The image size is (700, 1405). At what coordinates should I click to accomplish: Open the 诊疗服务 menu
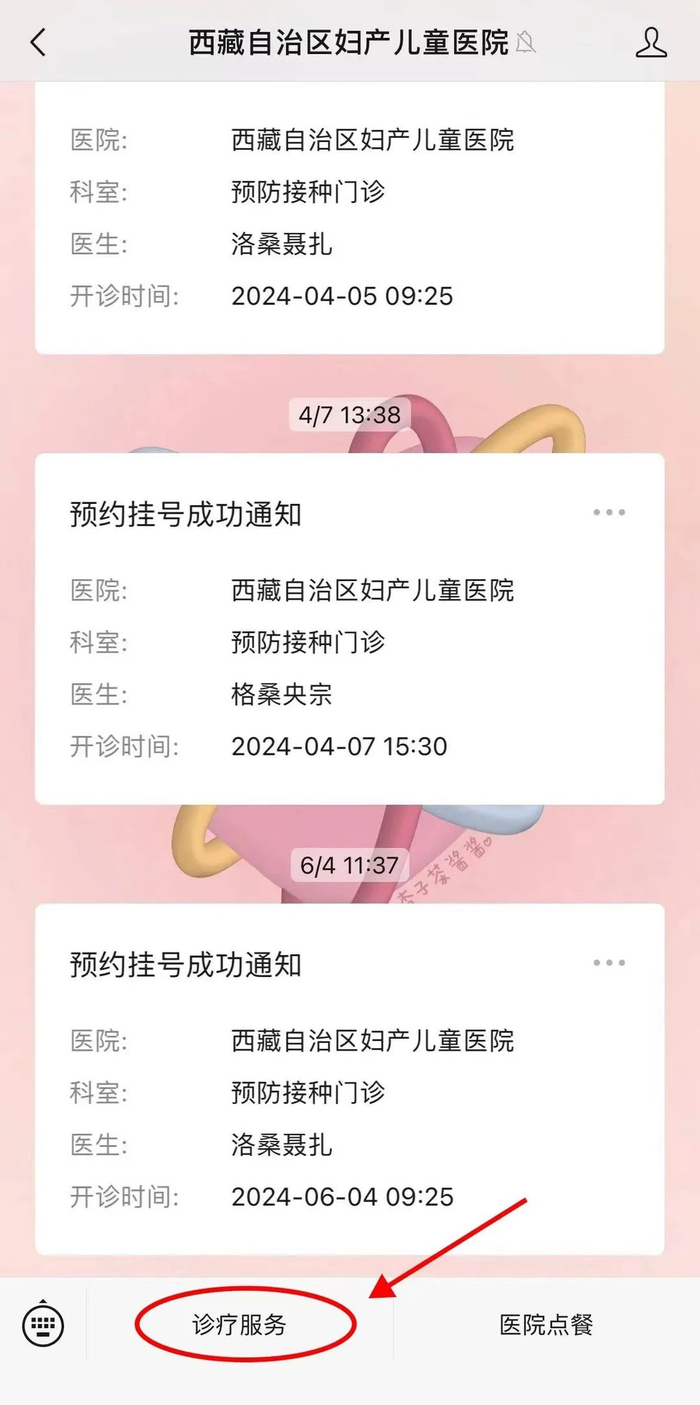coord(240,1325)
